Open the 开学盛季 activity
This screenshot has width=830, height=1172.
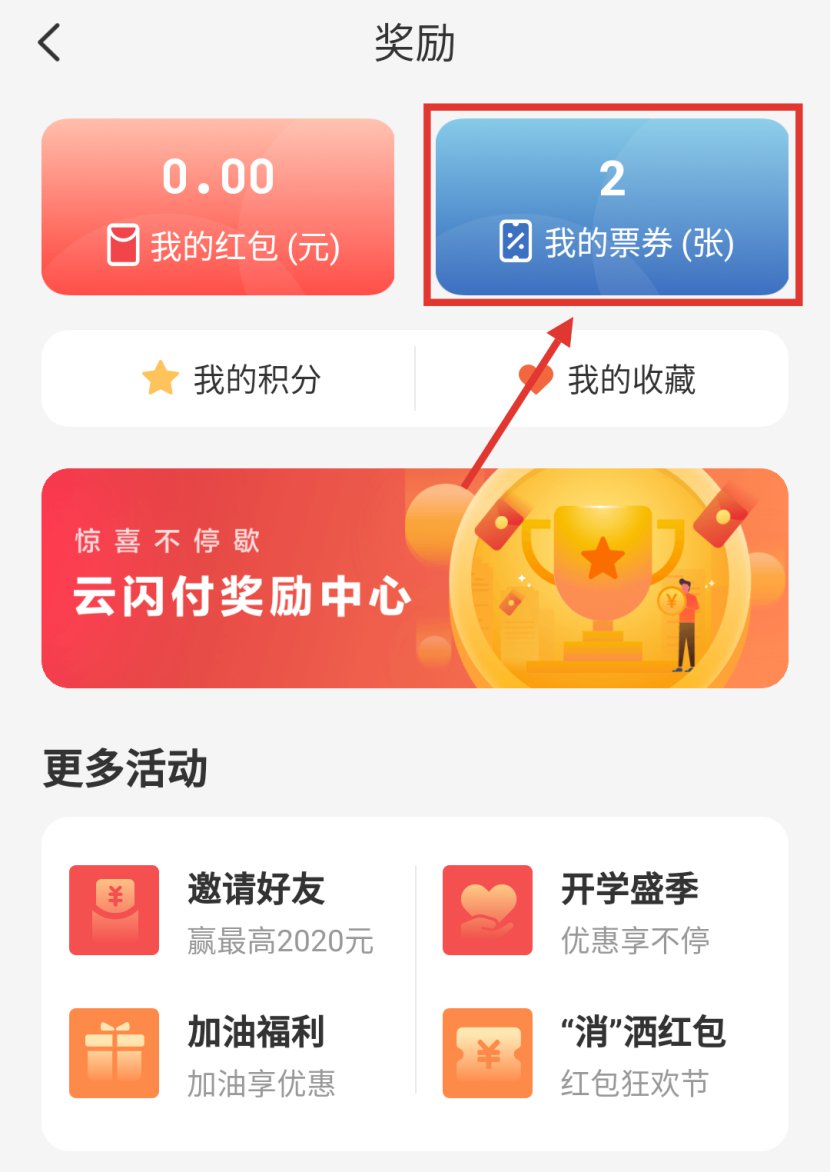click(x=600, y=910)
